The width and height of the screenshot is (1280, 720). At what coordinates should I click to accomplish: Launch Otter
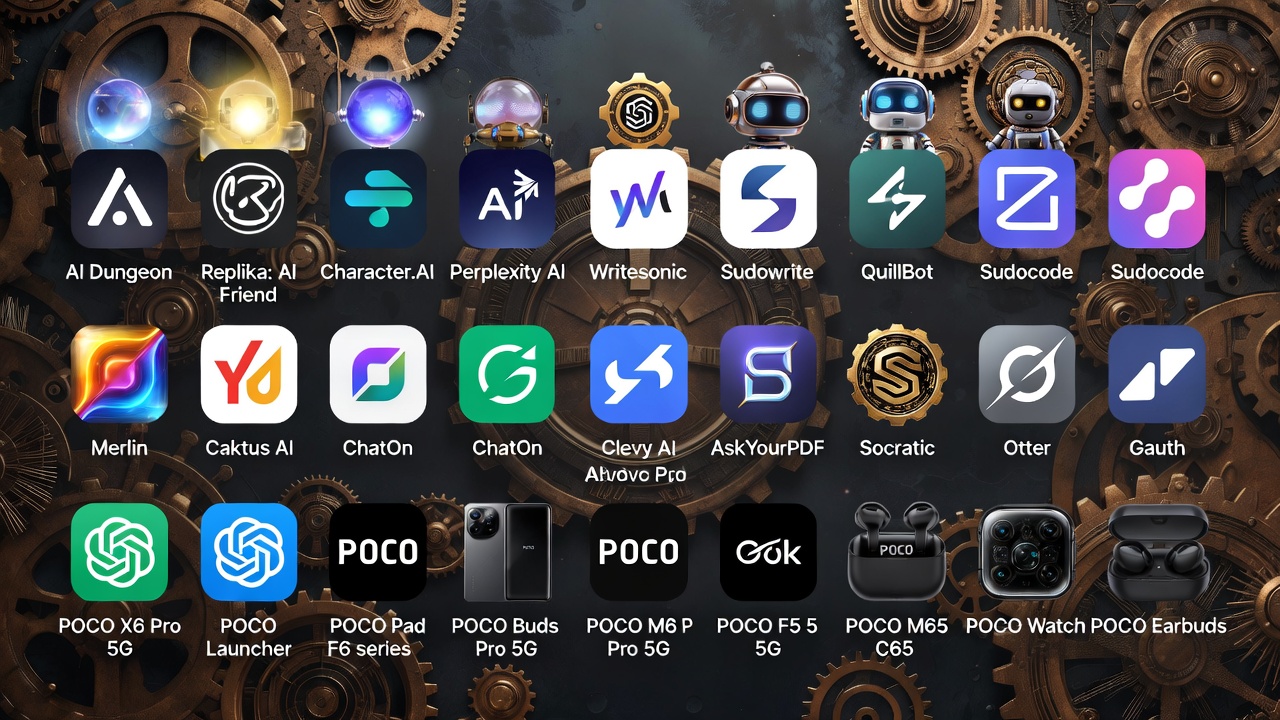1027,374
